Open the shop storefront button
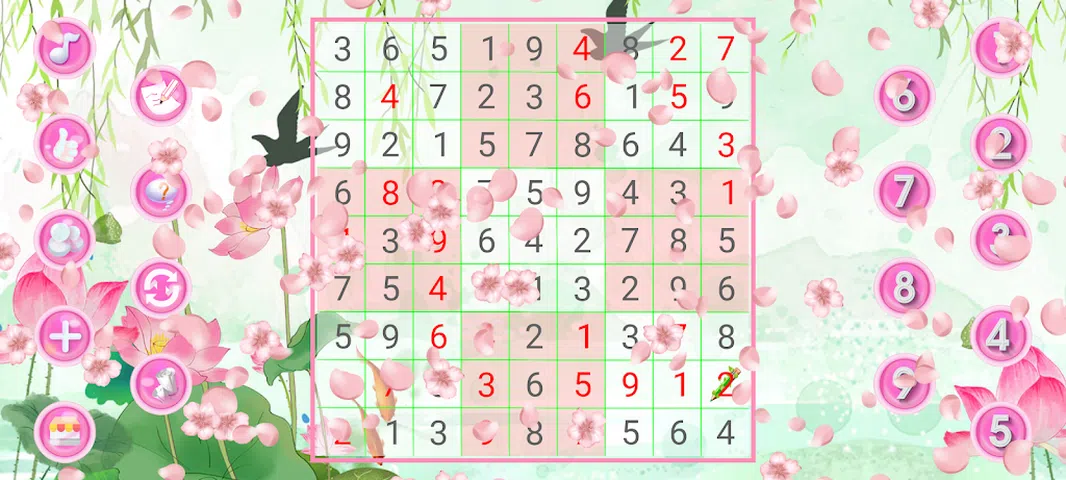Screen dimensions: 1066x480 tap(65, 431)
